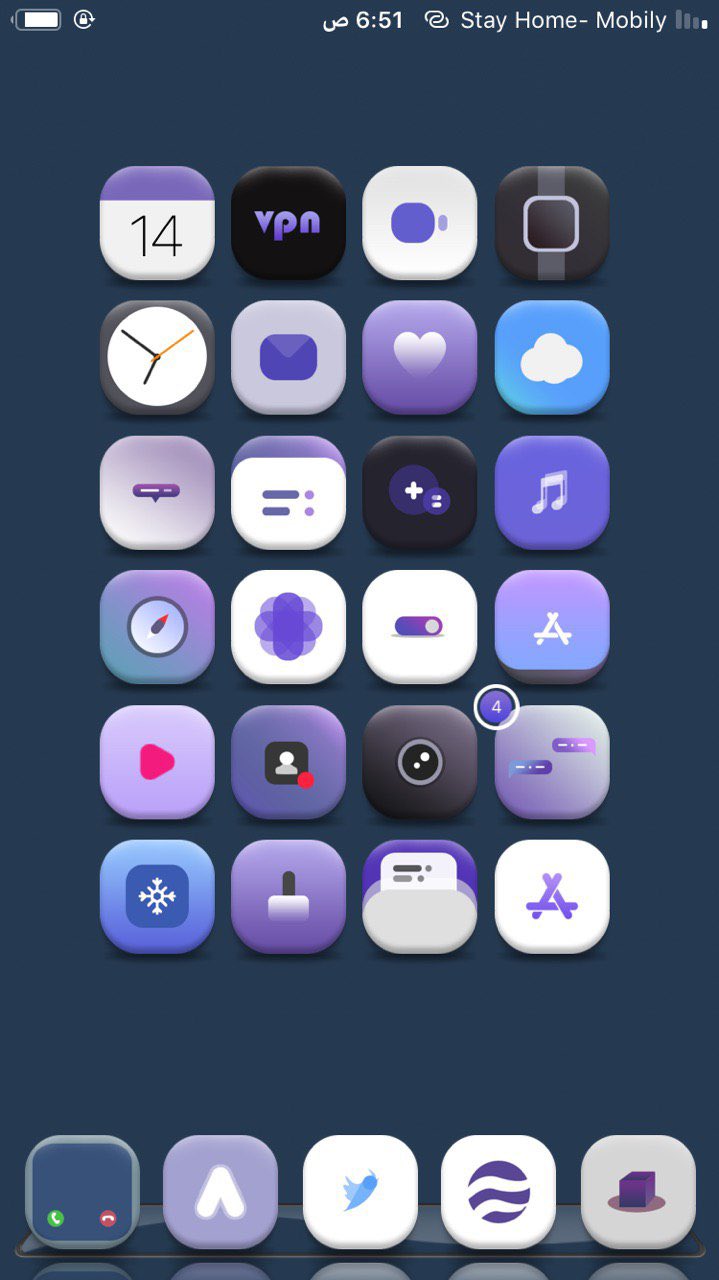The height and width of the screenshot is (1280, 719).
Task: Open the Camera app
Action: [x=419, y=762]
